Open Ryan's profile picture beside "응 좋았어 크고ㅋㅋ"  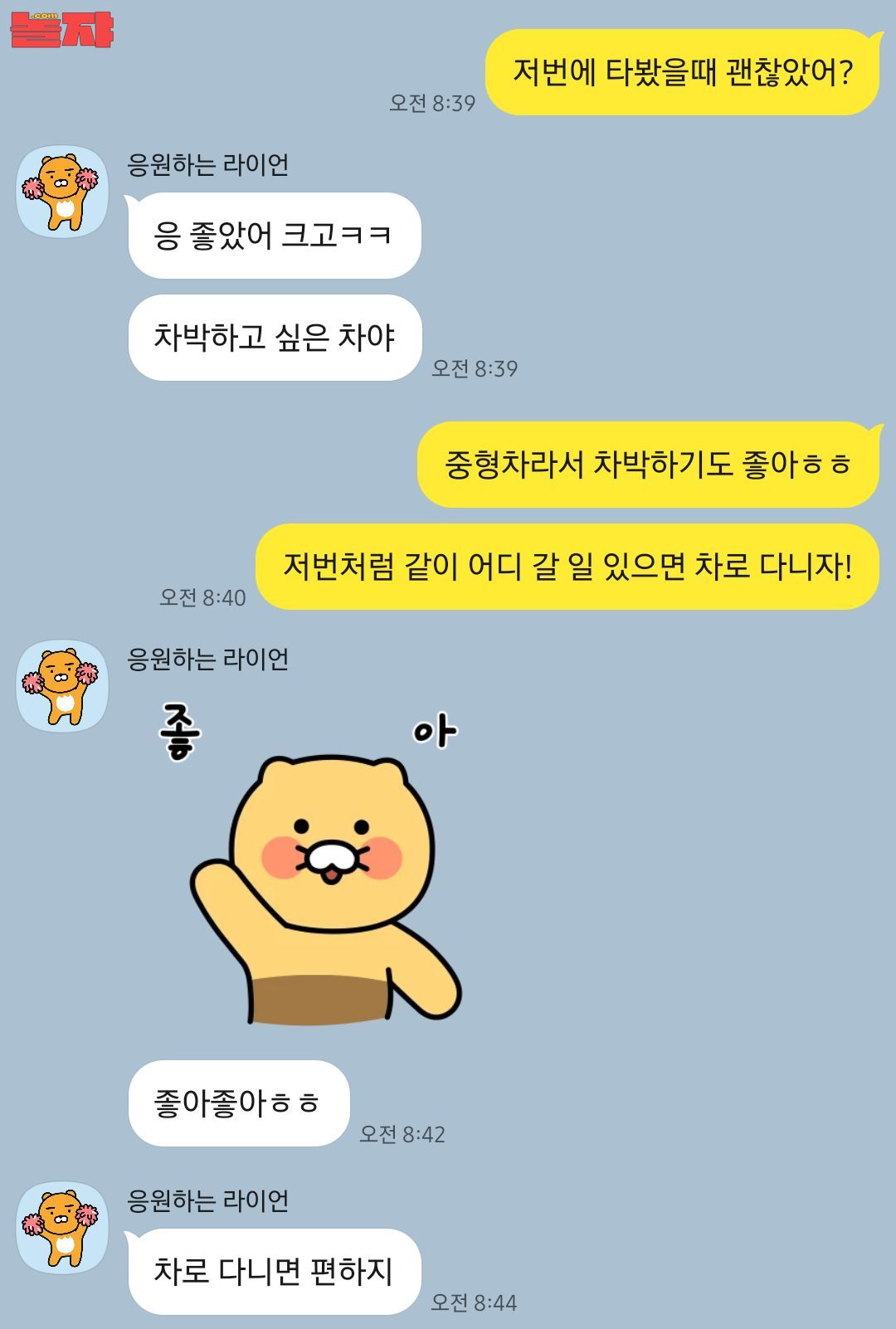62,192
